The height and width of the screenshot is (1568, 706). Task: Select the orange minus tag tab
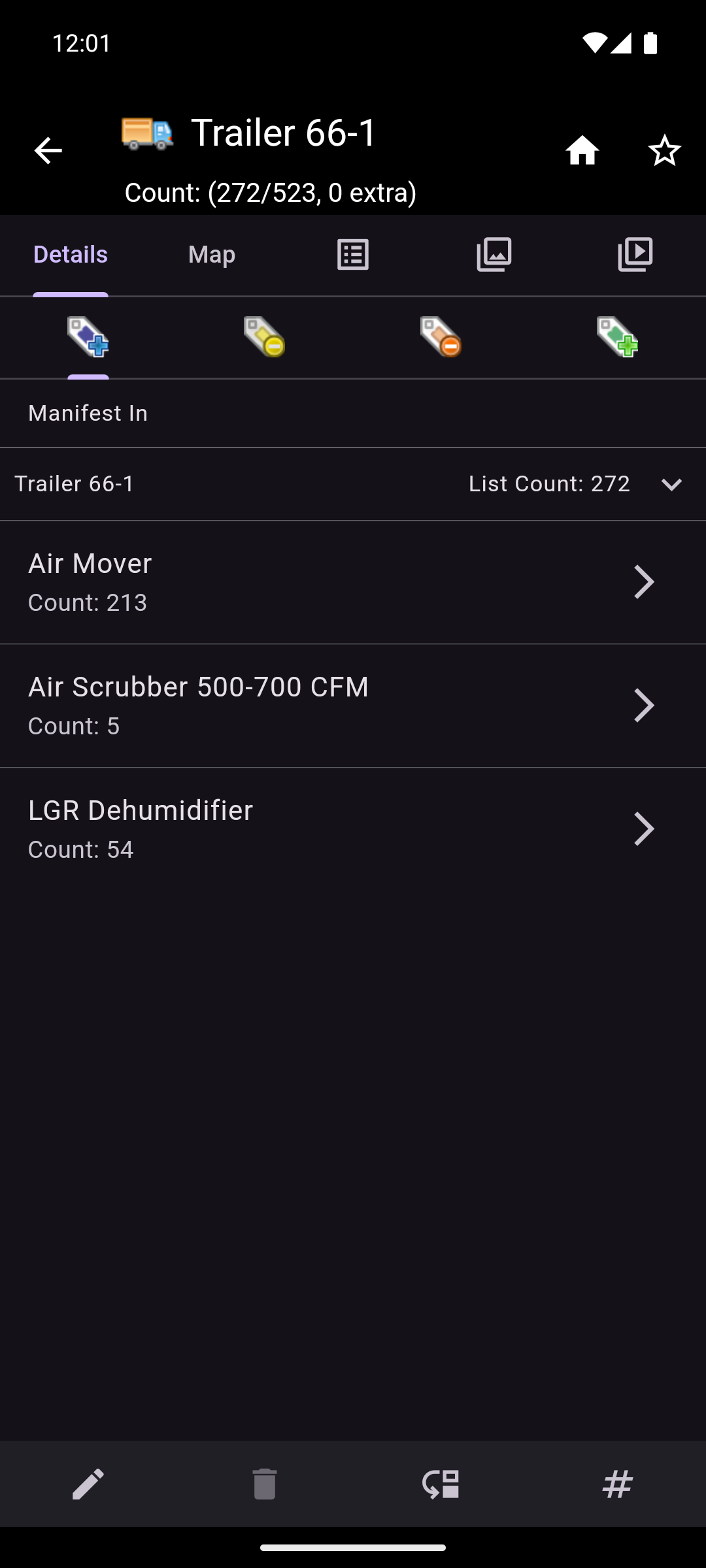[441, 337]
